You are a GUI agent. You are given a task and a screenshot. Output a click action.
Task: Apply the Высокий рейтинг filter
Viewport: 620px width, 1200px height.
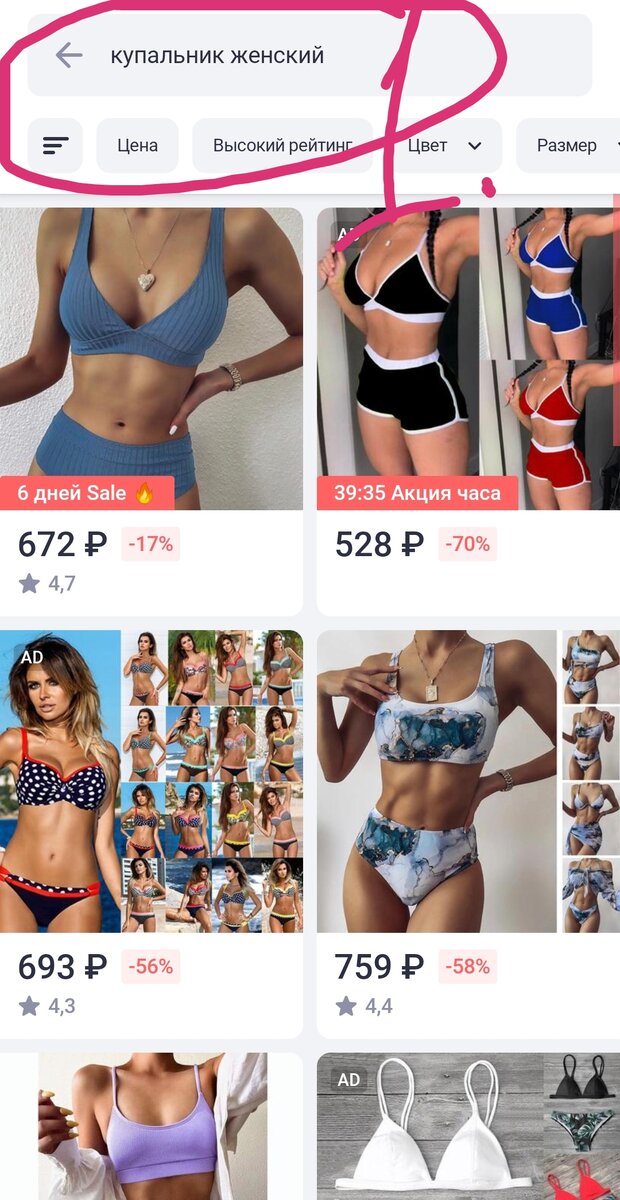[x=283, y=146]
